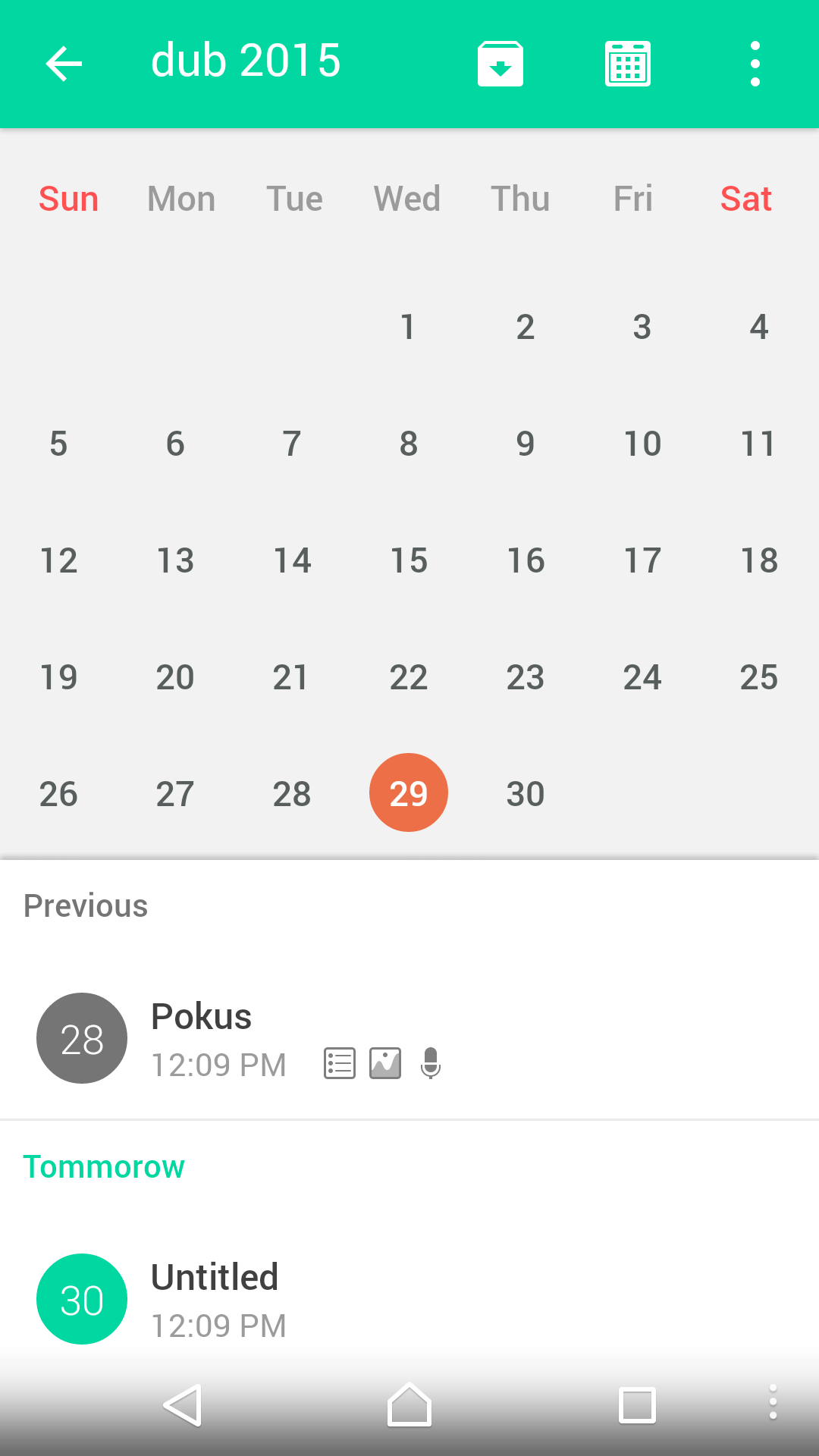Open the app bar overflow menu

click(x=755, y=64)
